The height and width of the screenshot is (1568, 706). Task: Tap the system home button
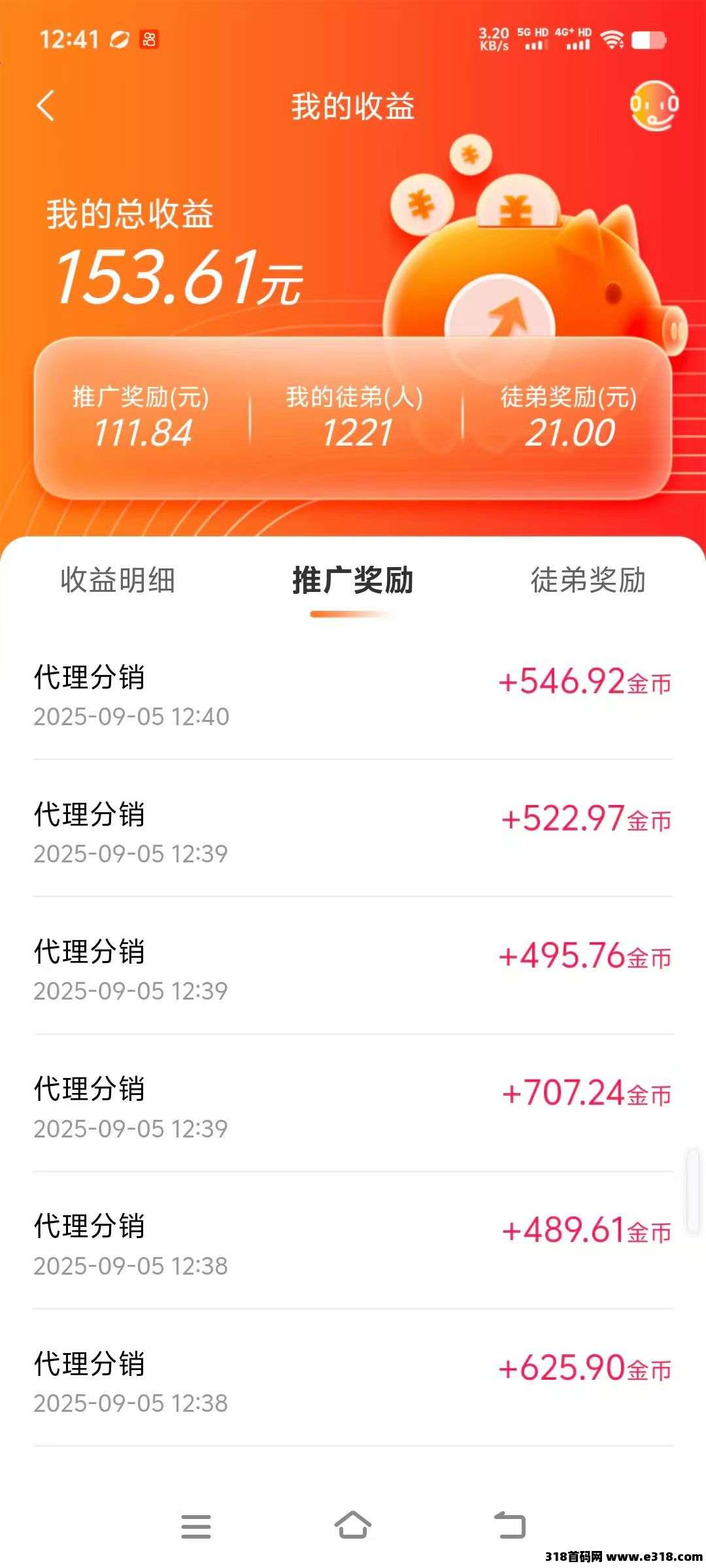353,1526
